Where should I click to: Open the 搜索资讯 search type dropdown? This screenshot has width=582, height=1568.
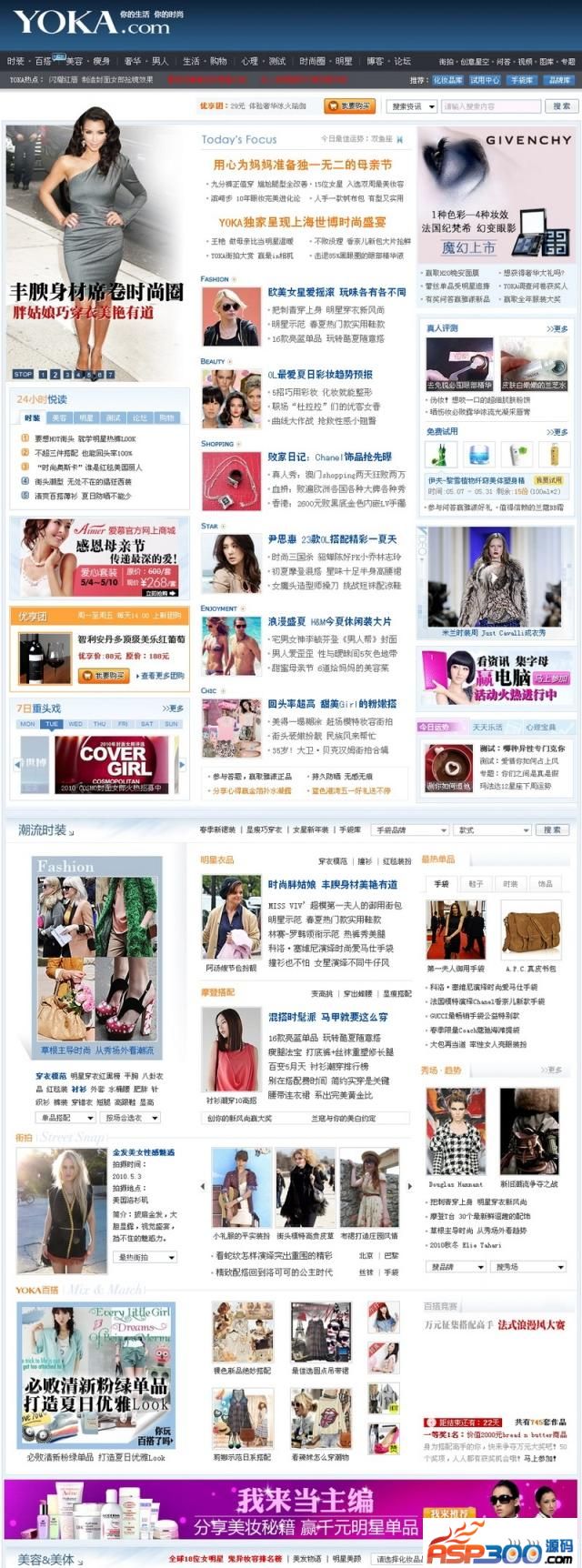[x=411, y=106]
